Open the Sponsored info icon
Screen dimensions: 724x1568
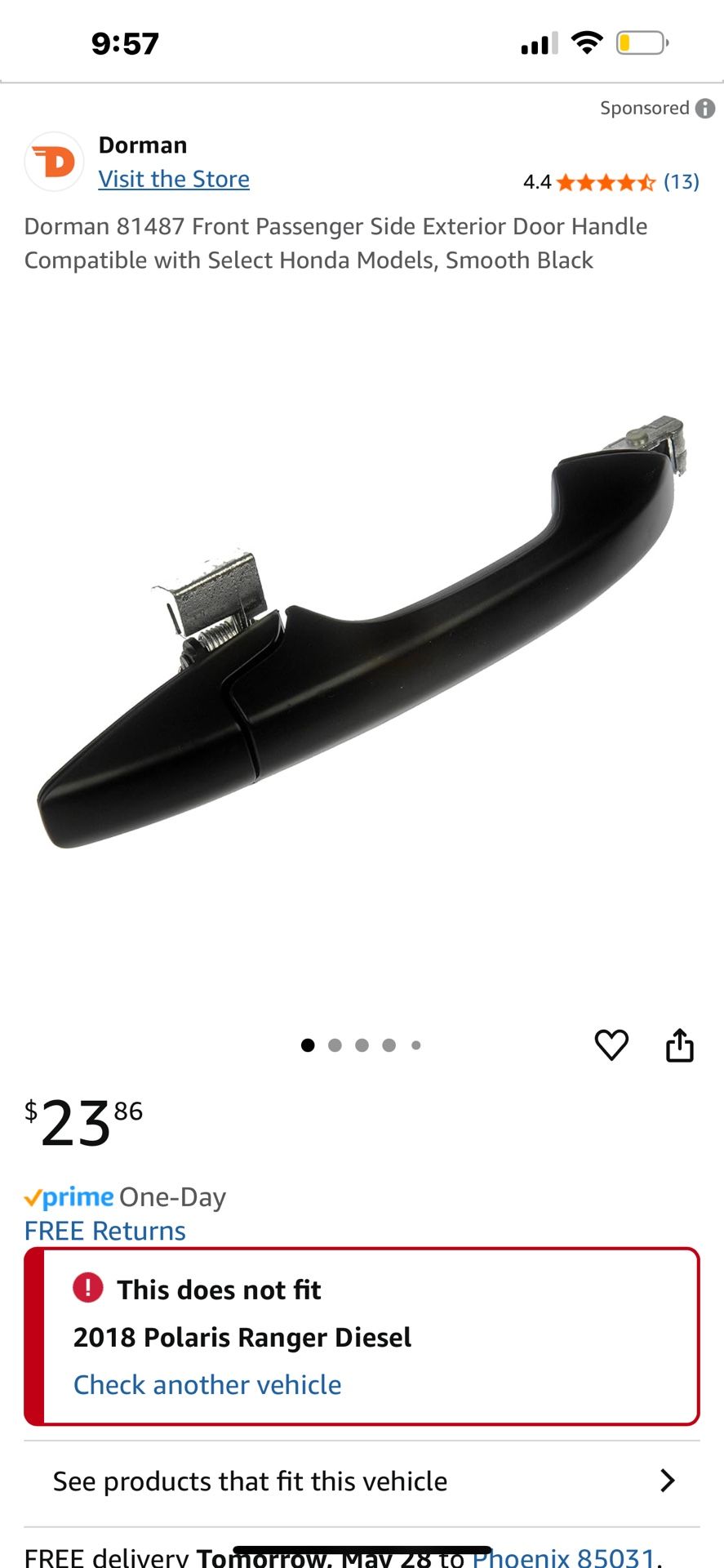point(705,109)
